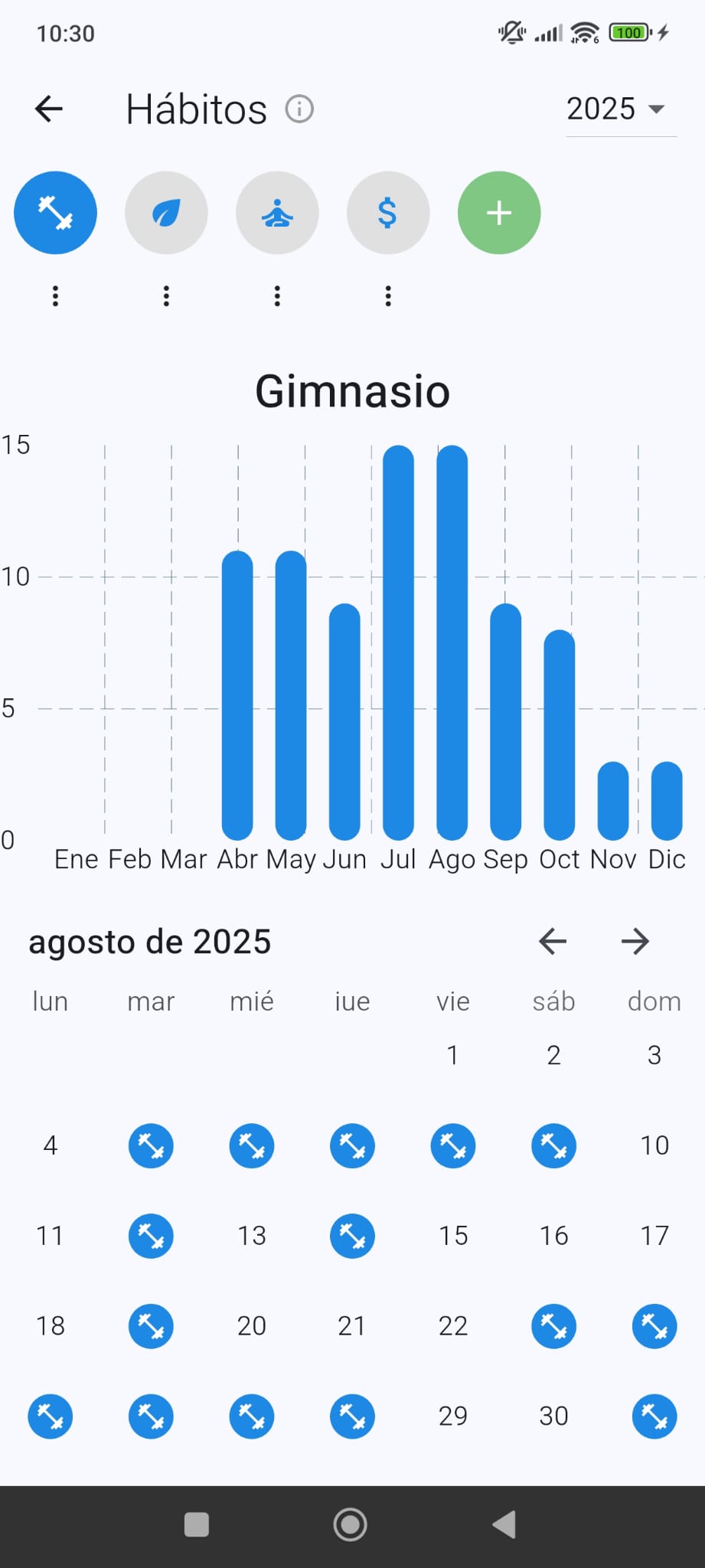Tap the July bar in the chart
The width and height of the screenshot is (705, 1568).
point(399,643)
